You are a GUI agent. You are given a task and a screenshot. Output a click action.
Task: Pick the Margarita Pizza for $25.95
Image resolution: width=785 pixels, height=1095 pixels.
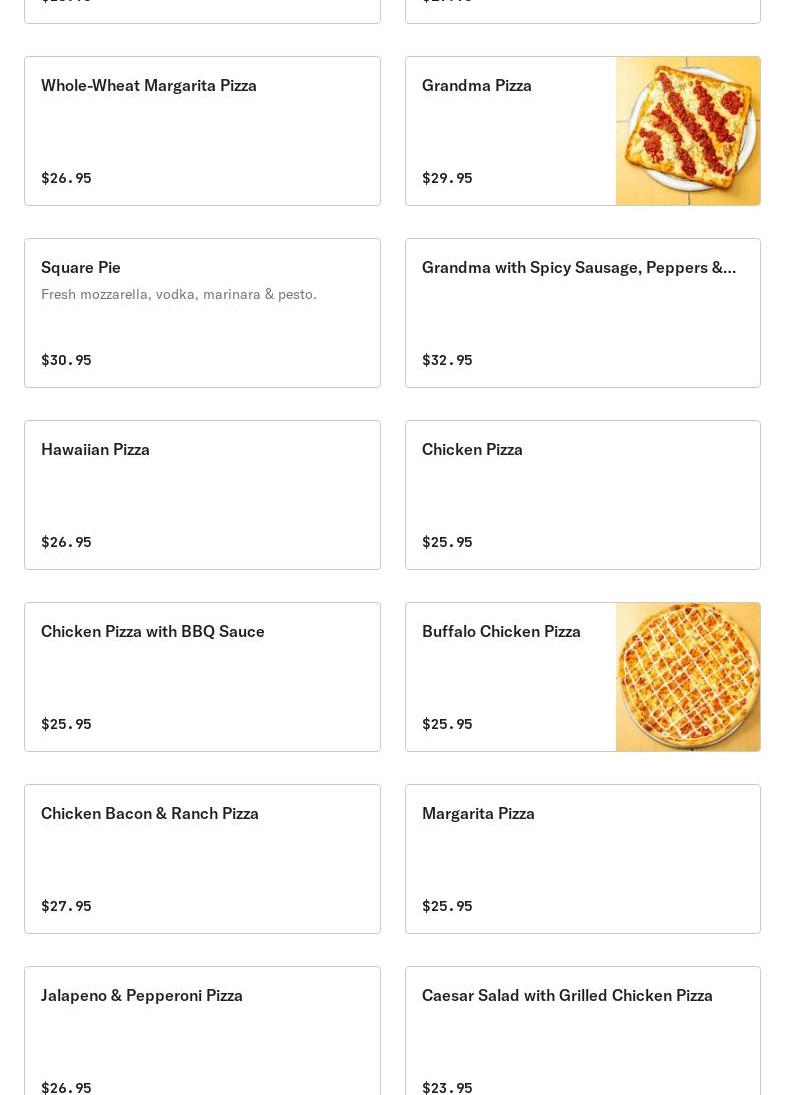[582, 859]
